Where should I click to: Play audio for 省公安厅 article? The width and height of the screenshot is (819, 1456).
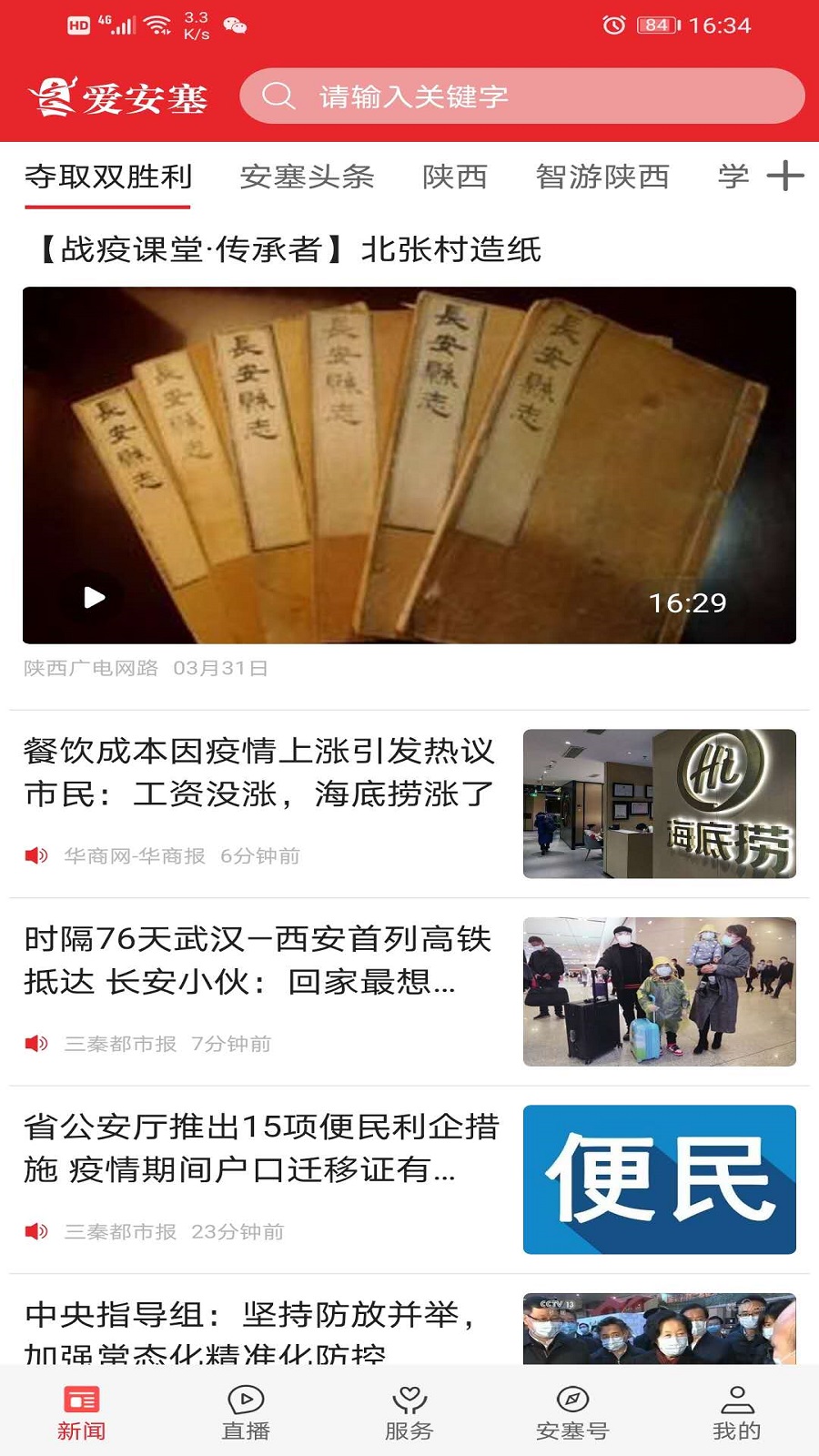[x=36, y=1231]
